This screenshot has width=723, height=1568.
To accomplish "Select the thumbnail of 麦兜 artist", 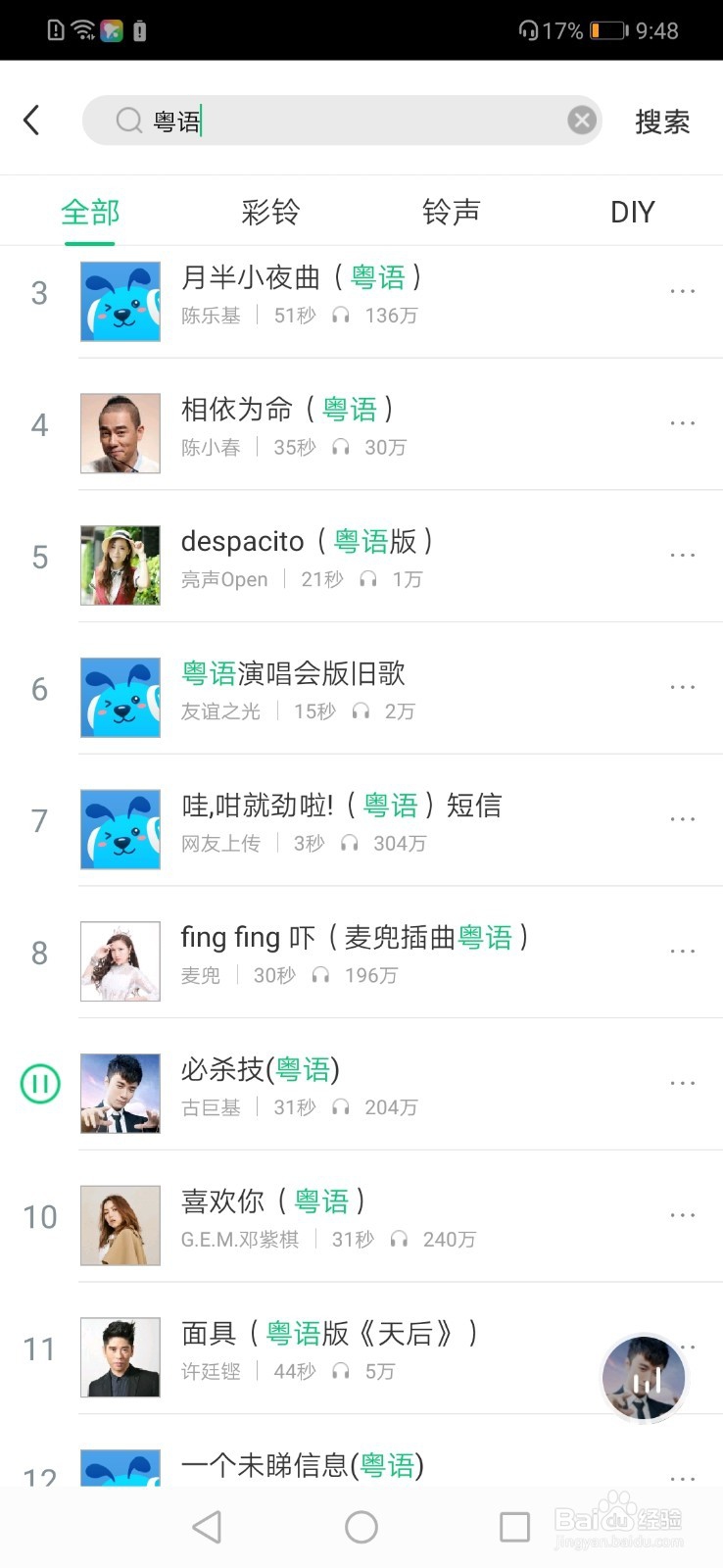I will [120, 961].
